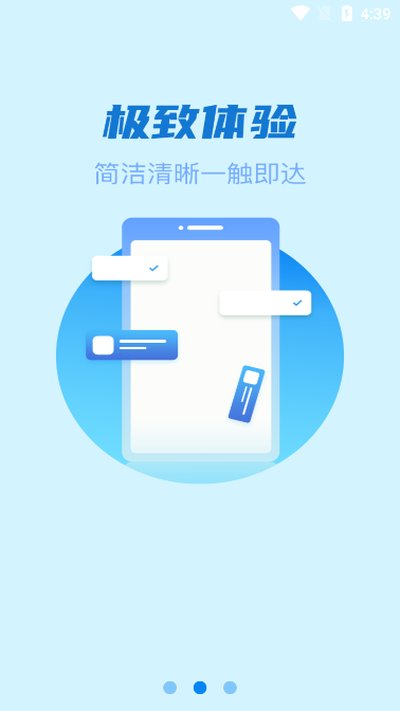Screen dimensions: 400x711
Task: Jump to the third page indicator dot
Action: coord(230,687)
